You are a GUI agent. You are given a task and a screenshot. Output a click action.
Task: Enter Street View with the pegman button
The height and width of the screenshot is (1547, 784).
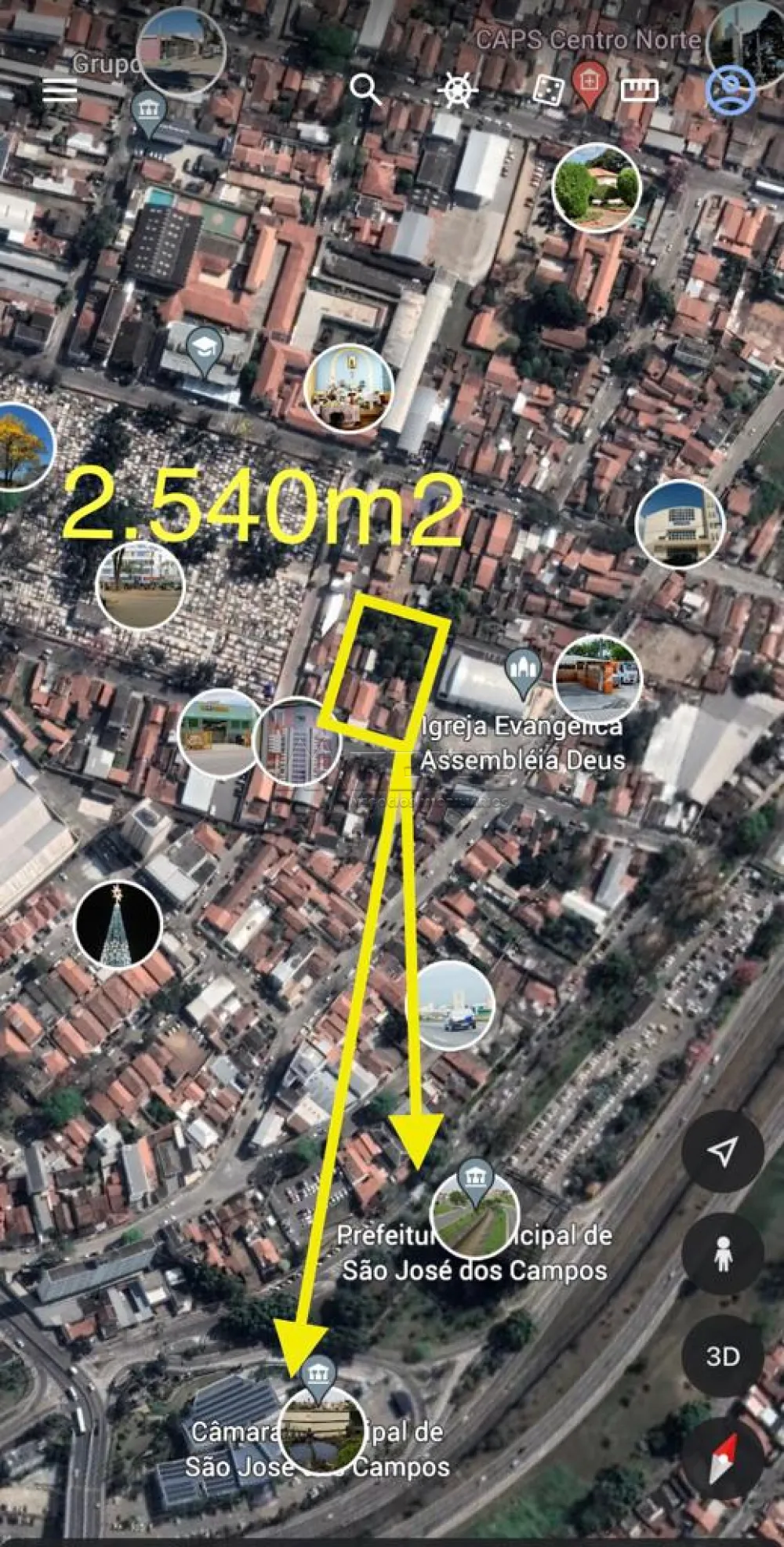tap(722, 1255)
